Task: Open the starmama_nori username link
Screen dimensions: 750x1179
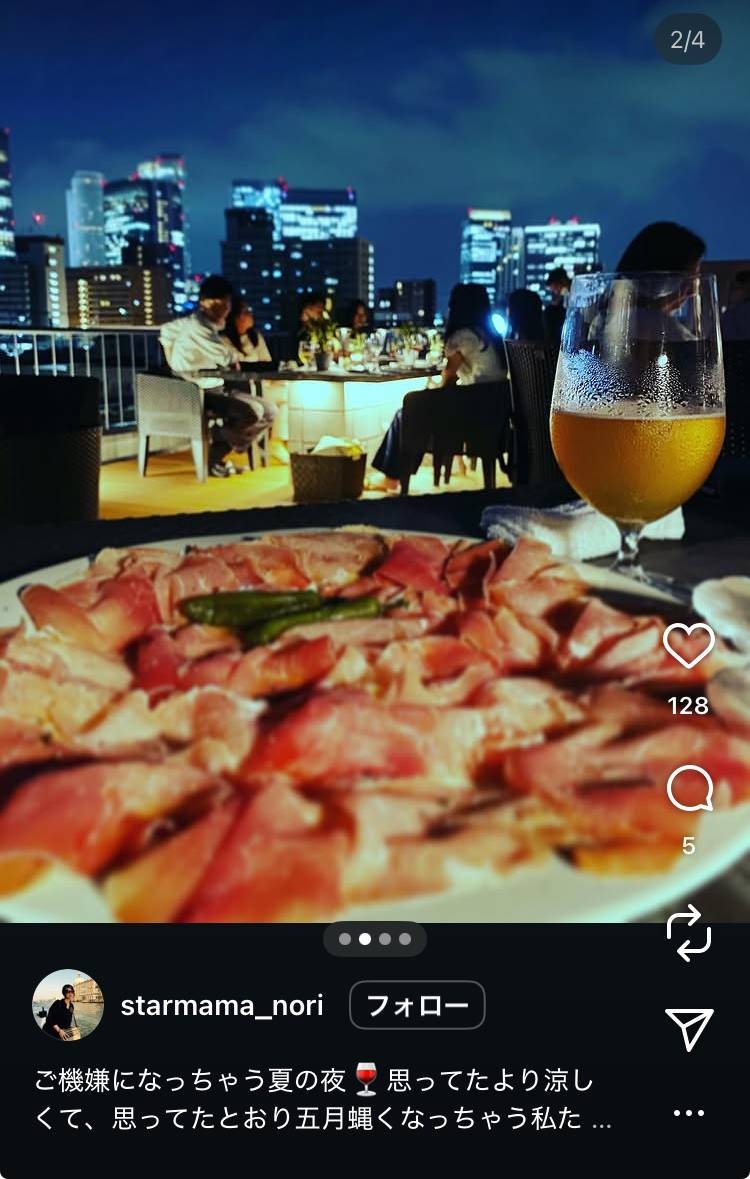Action: 221,1005
